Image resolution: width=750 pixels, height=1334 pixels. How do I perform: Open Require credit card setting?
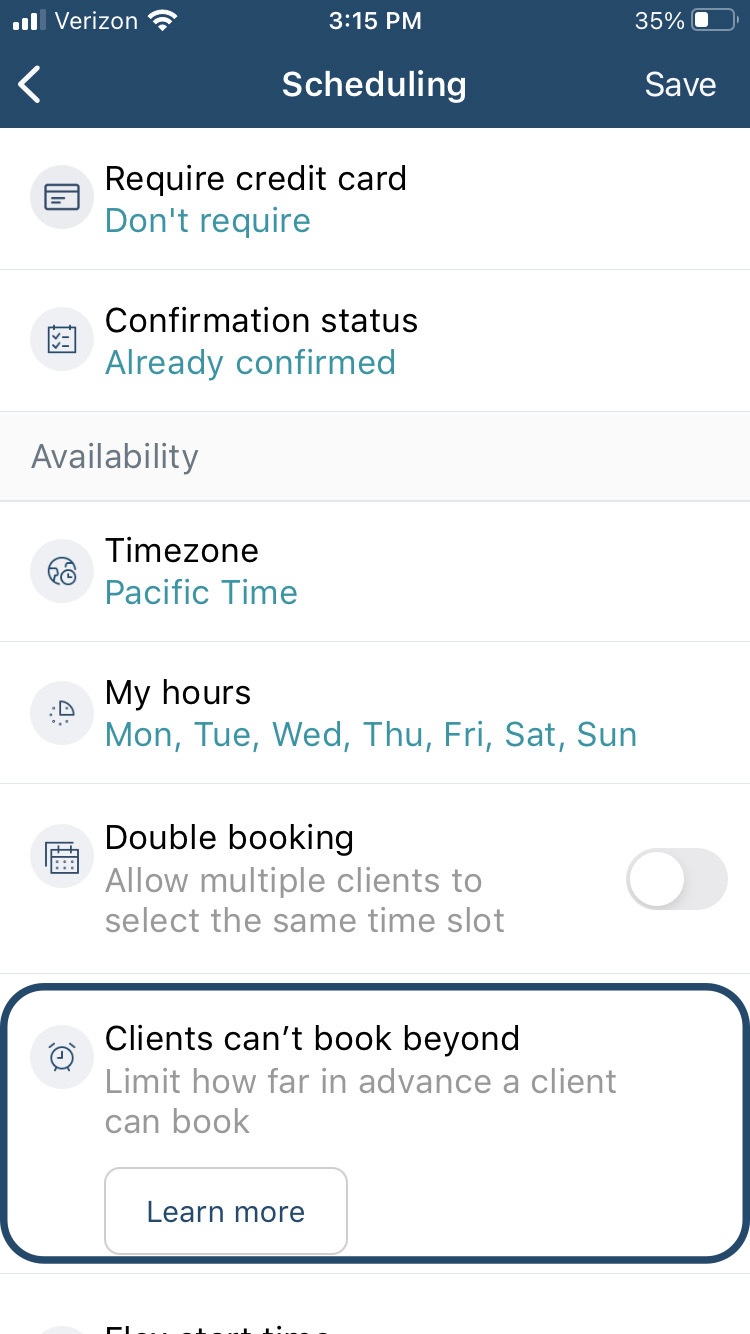click(x=375, y=199)
